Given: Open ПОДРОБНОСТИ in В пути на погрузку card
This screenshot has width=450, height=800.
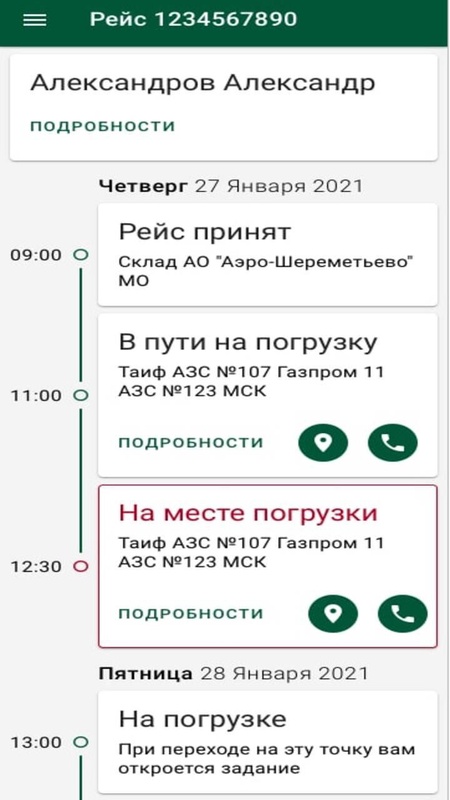Looking at the screenshot, I should (x=191, y=442).
